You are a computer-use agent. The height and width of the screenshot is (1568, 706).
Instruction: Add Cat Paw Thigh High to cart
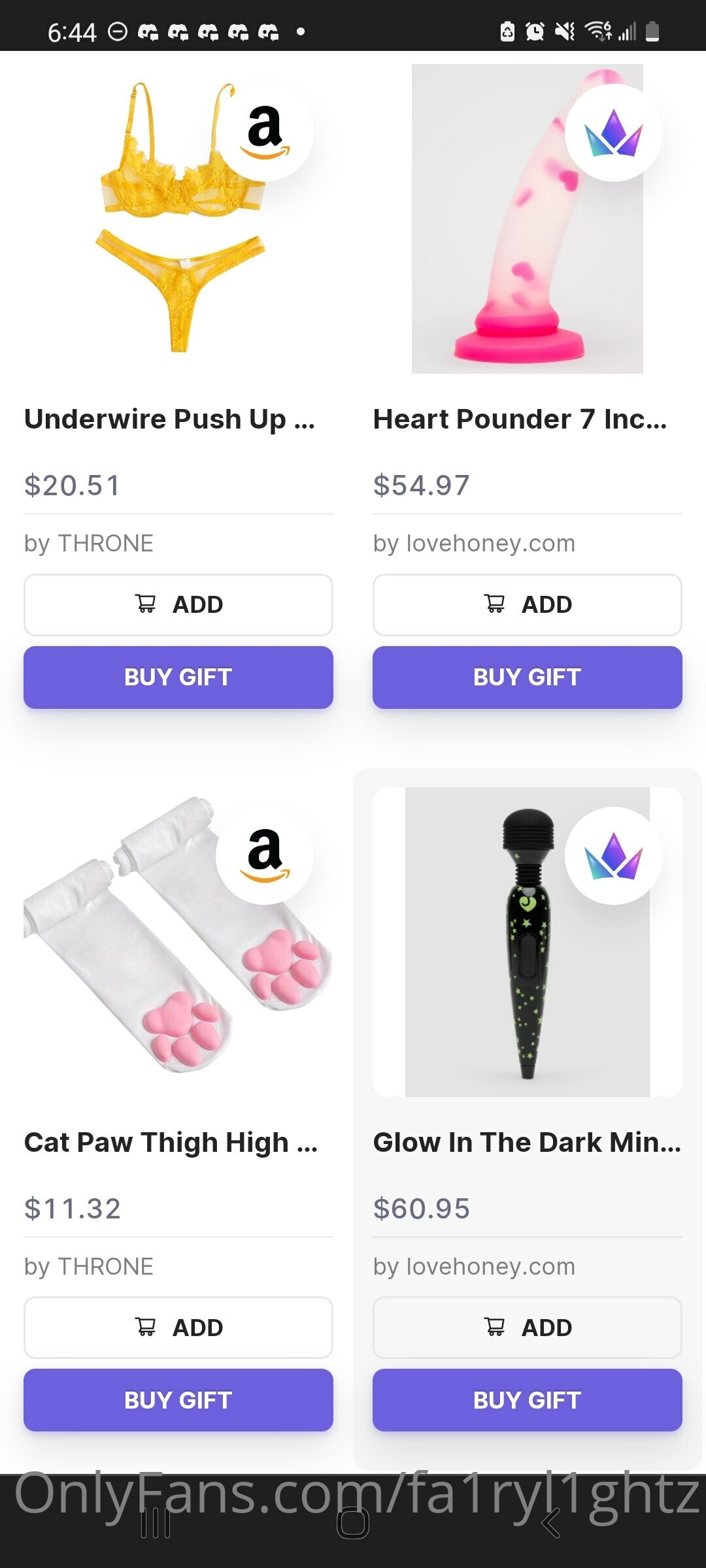[x=178, y=1328]
